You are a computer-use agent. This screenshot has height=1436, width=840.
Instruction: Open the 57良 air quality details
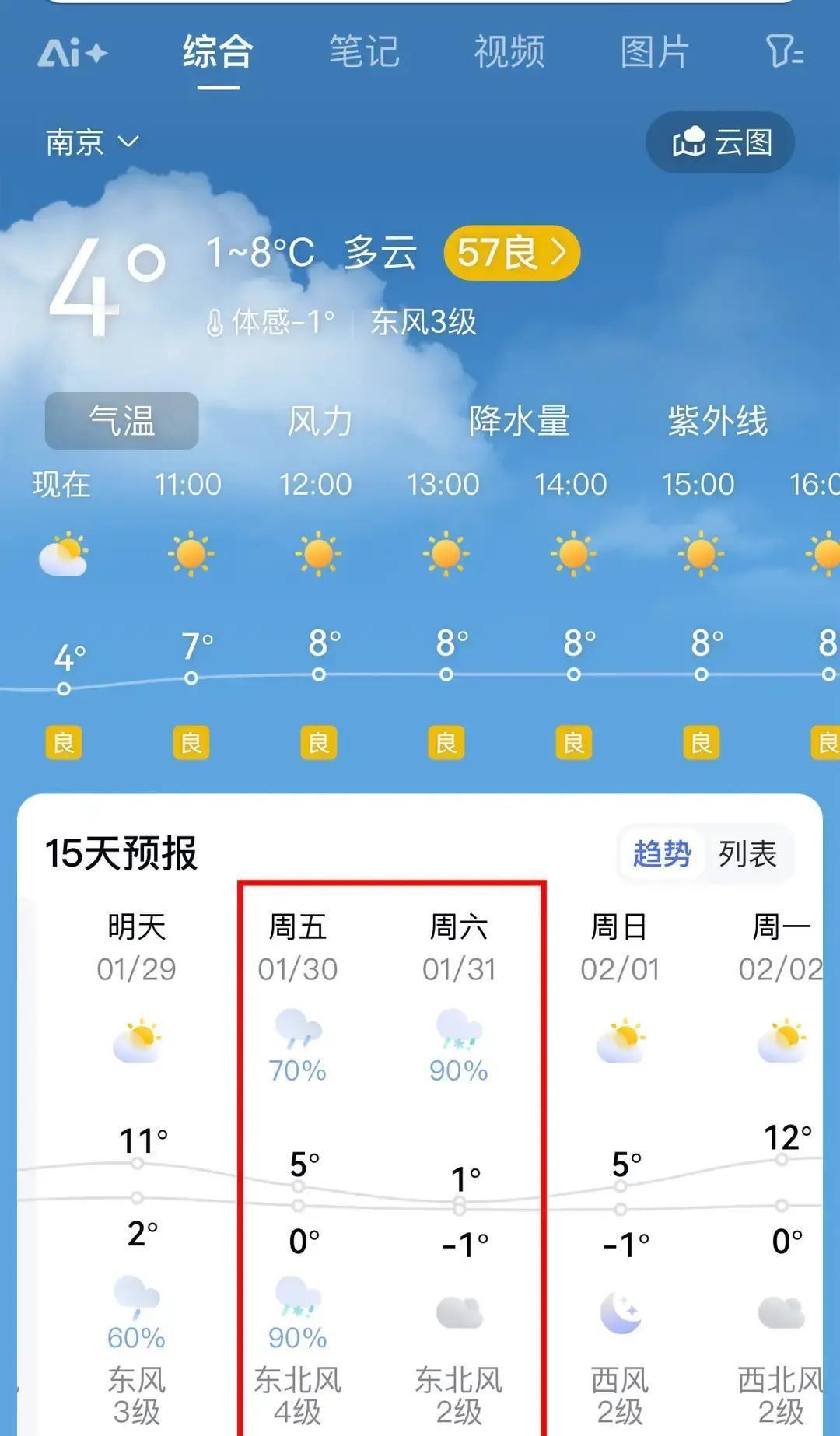513,252
